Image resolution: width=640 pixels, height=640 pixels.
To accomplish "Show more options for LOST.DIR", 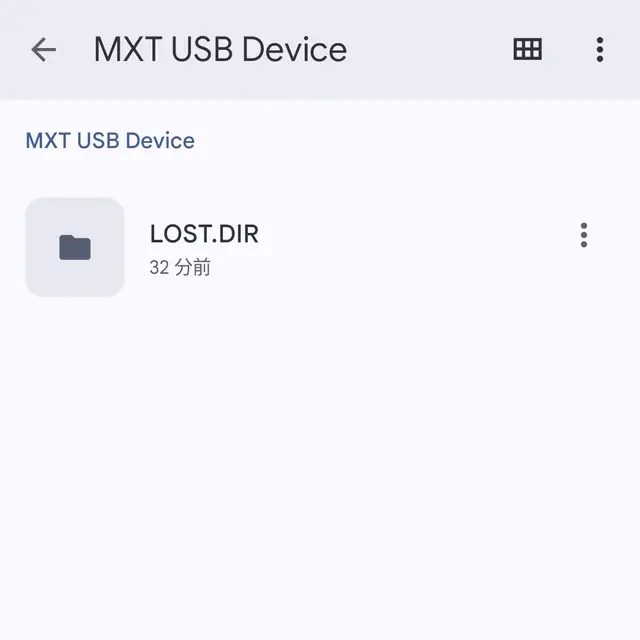I will 583,236.
